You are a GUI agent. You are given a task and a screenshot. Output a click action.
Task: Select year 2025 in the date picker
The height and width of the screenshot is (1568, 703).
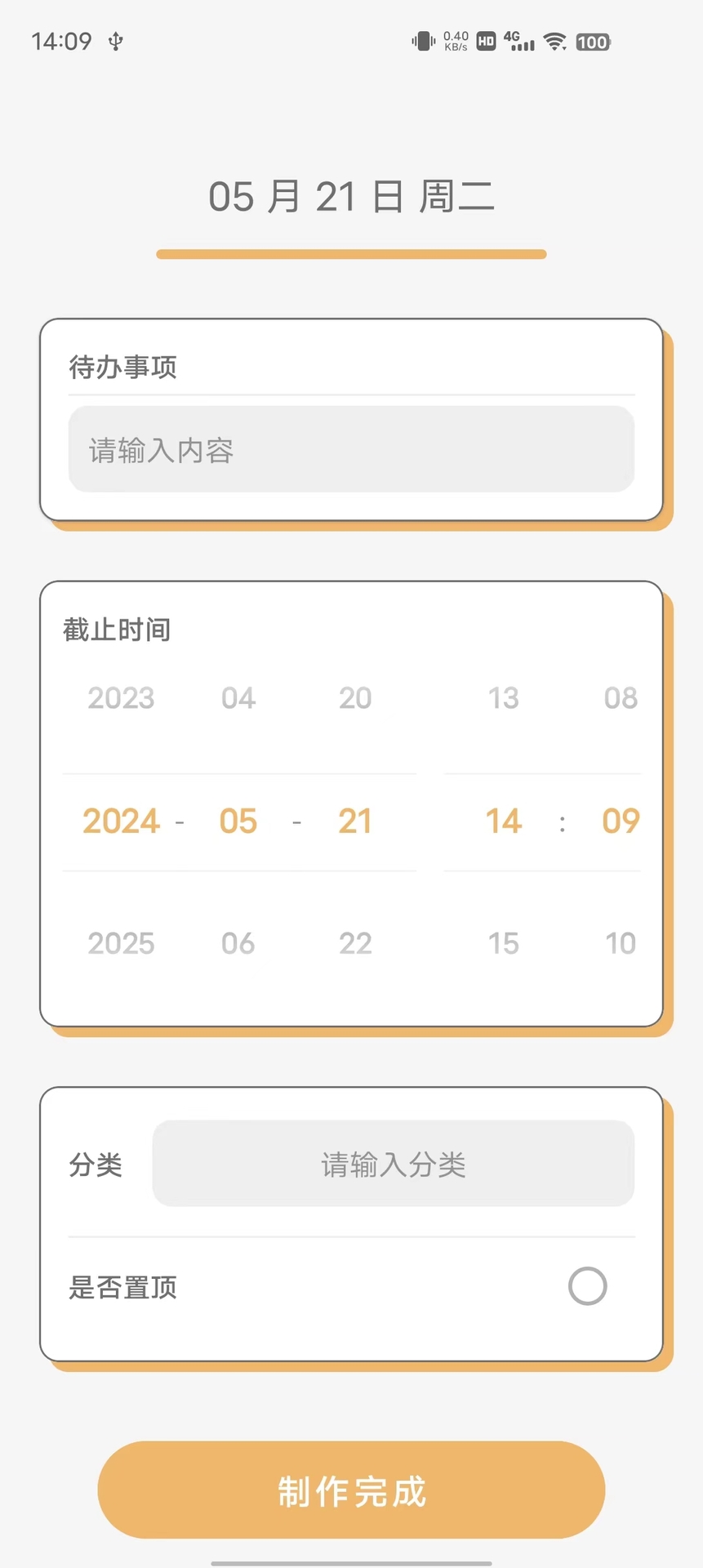point(121,943)
